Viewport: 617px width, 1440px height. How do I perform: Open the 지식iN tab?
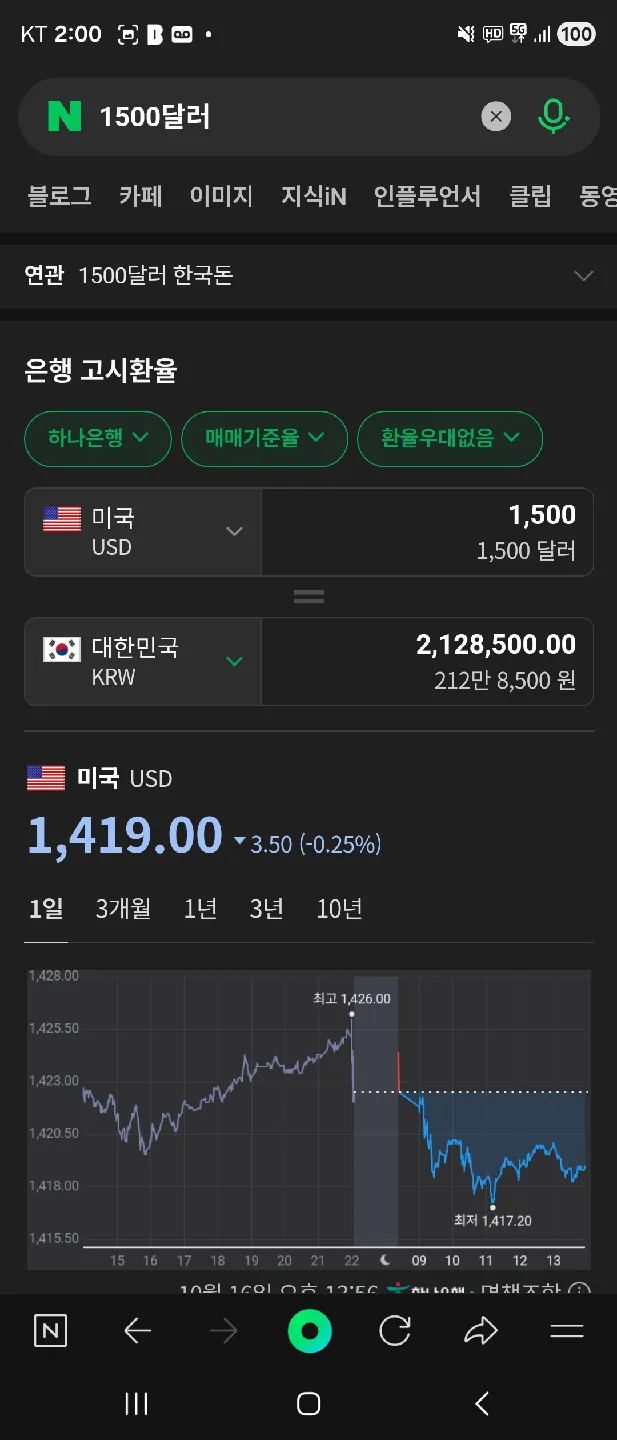[x=314, y=196]
